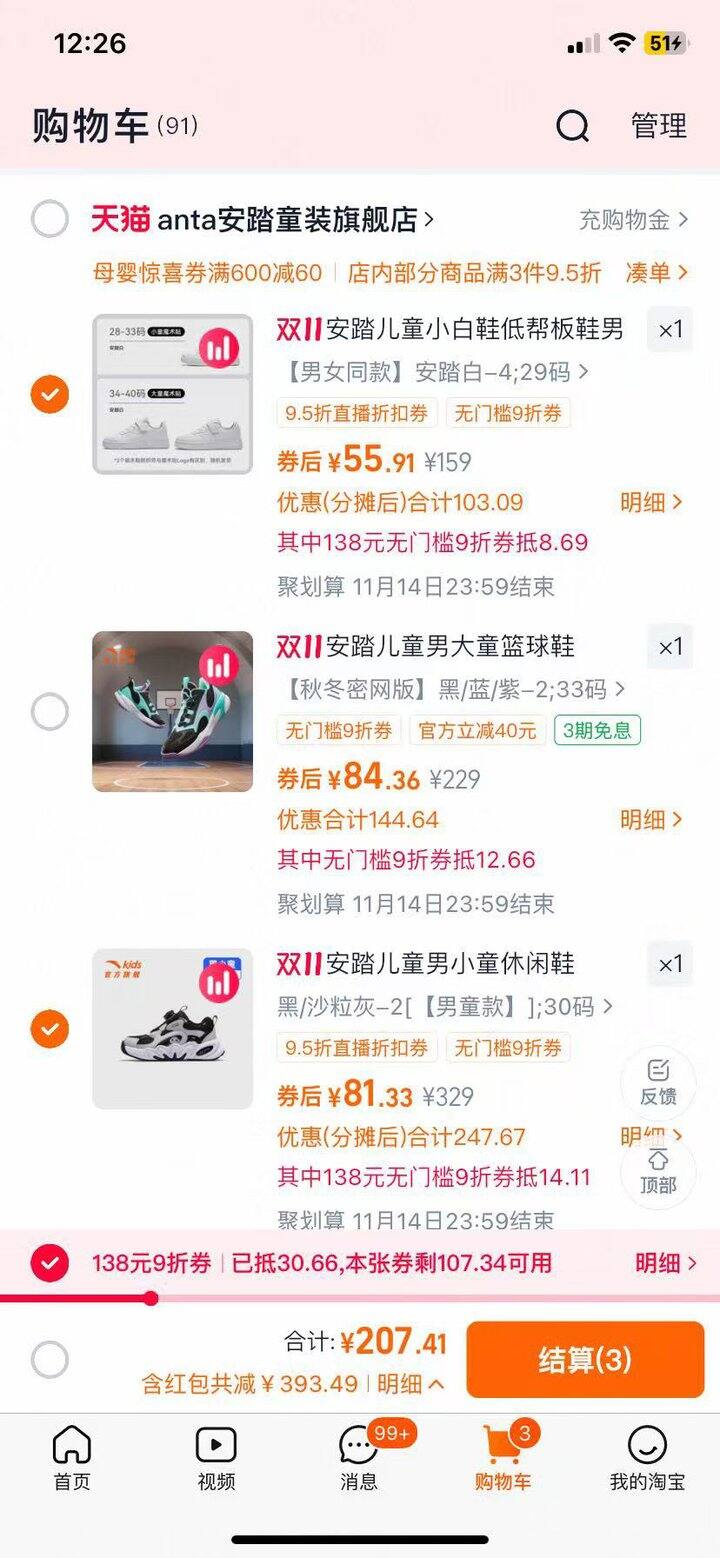Tap 凑单 to add more items
Viewport: 720px width, 1558px height.
(x=657, y=272)
